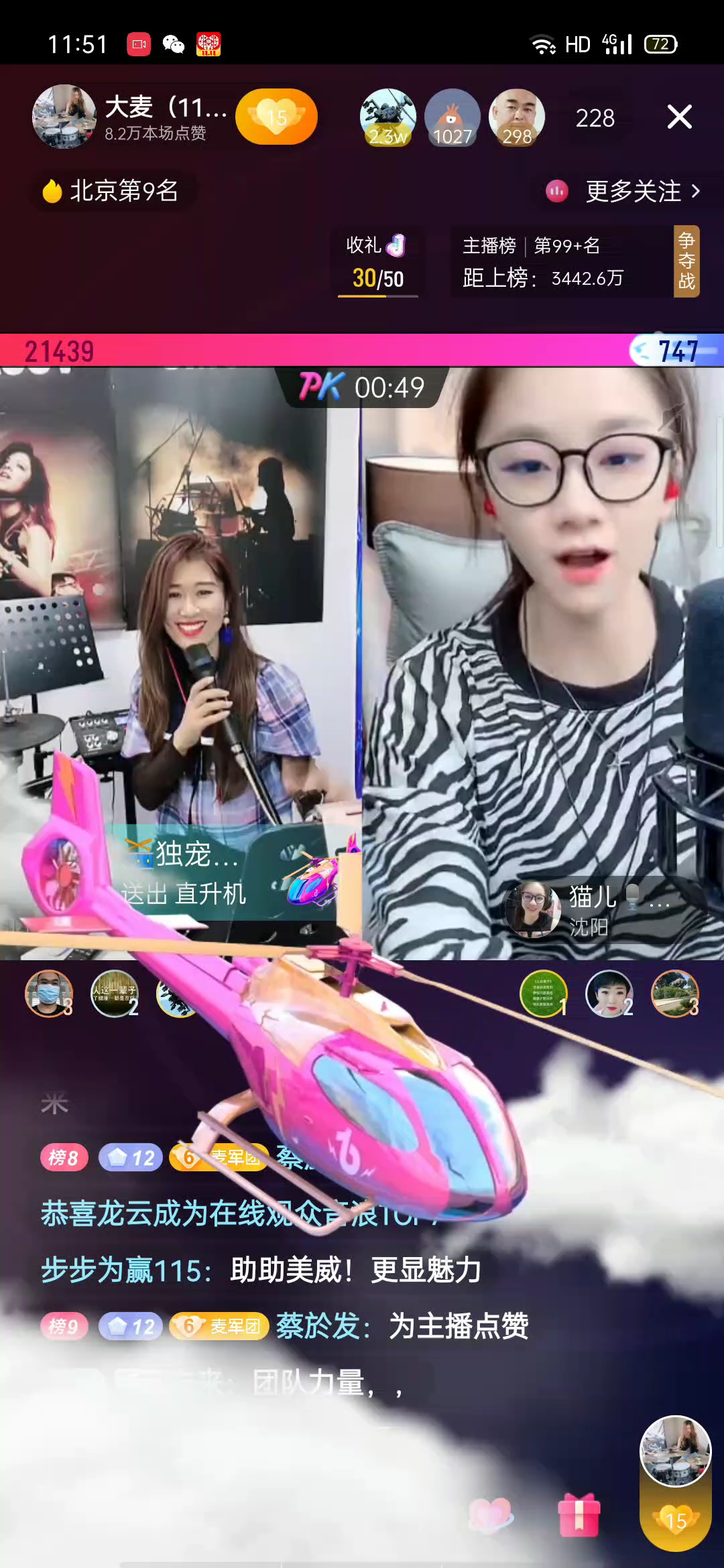Send a like with heart icon
The image size is (724, 1568).
(491, 1516)
